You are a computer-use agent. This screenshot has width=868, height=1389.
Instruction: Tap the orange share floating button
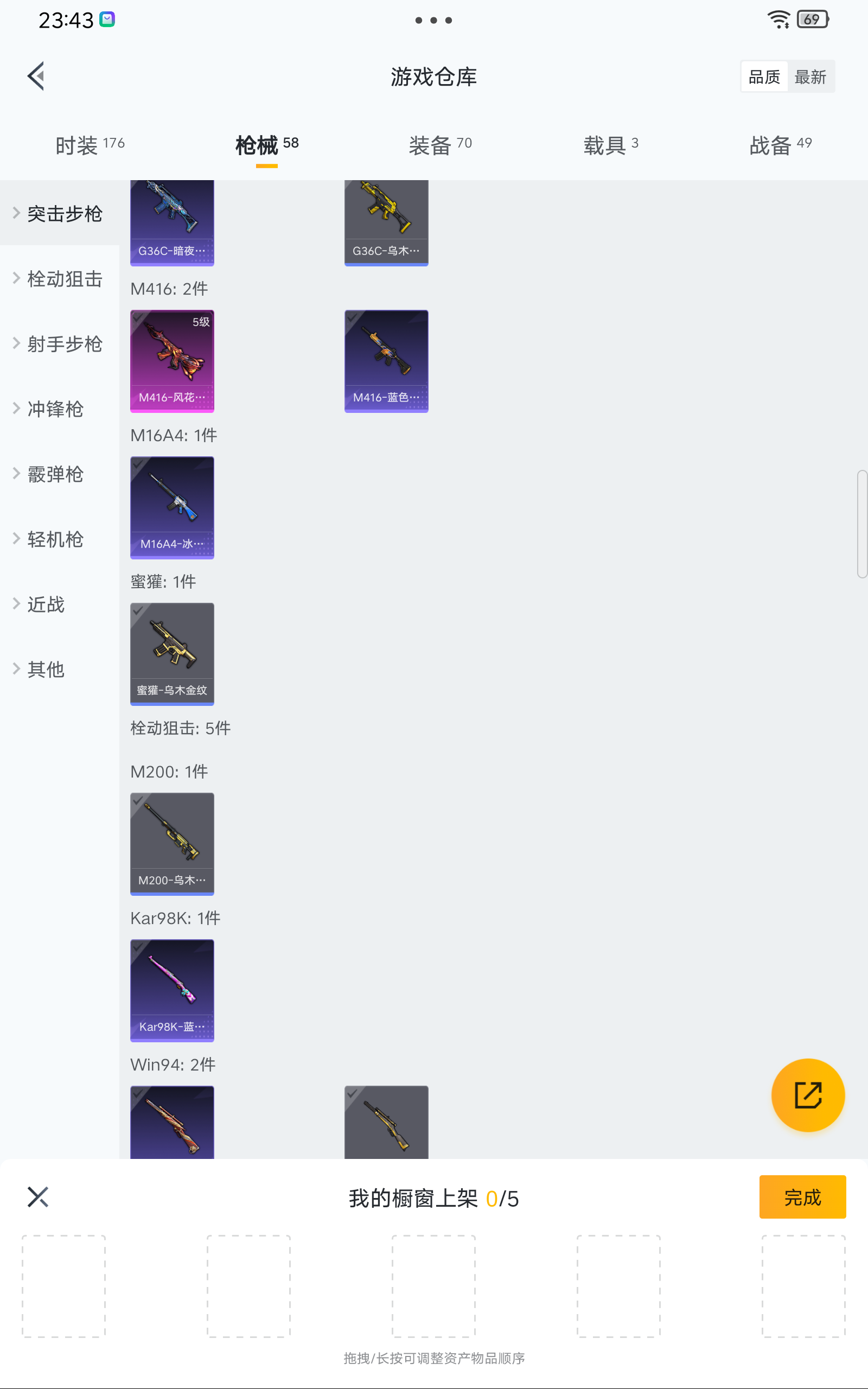pos(807,1095)
